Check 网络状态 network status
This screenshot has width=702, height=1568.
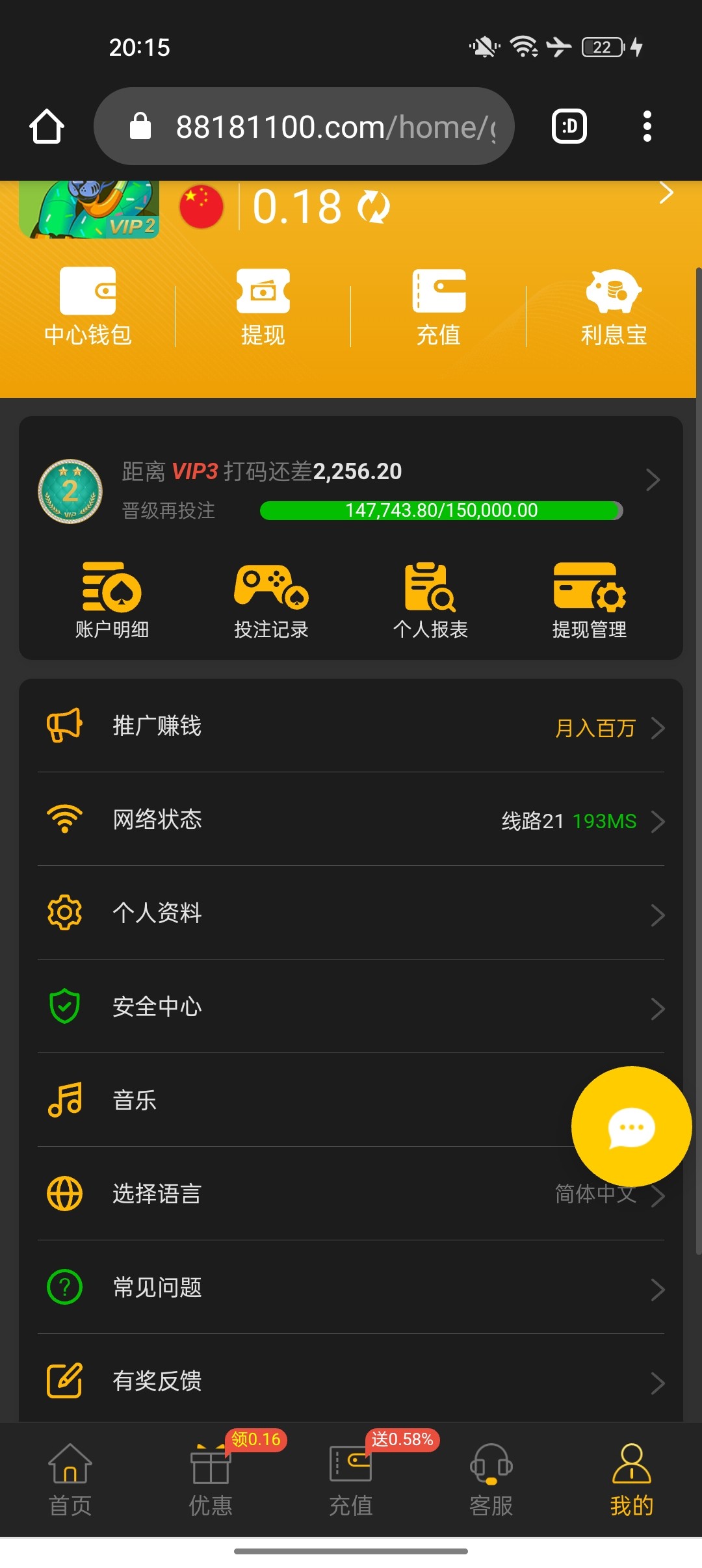pos(351,820)
